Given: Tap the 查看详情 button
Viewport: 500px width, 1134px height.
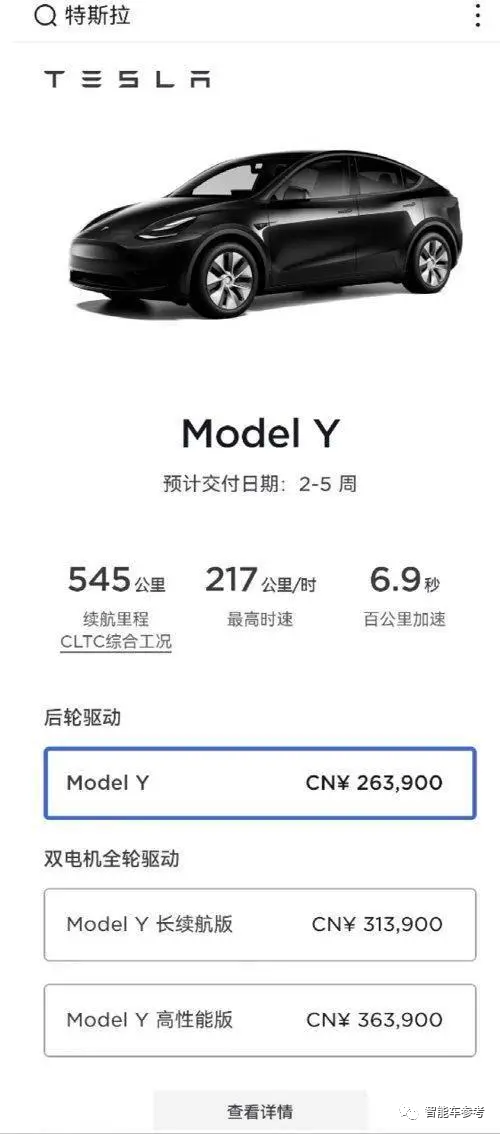Looking at the screenshot, I should (260, 1112).
